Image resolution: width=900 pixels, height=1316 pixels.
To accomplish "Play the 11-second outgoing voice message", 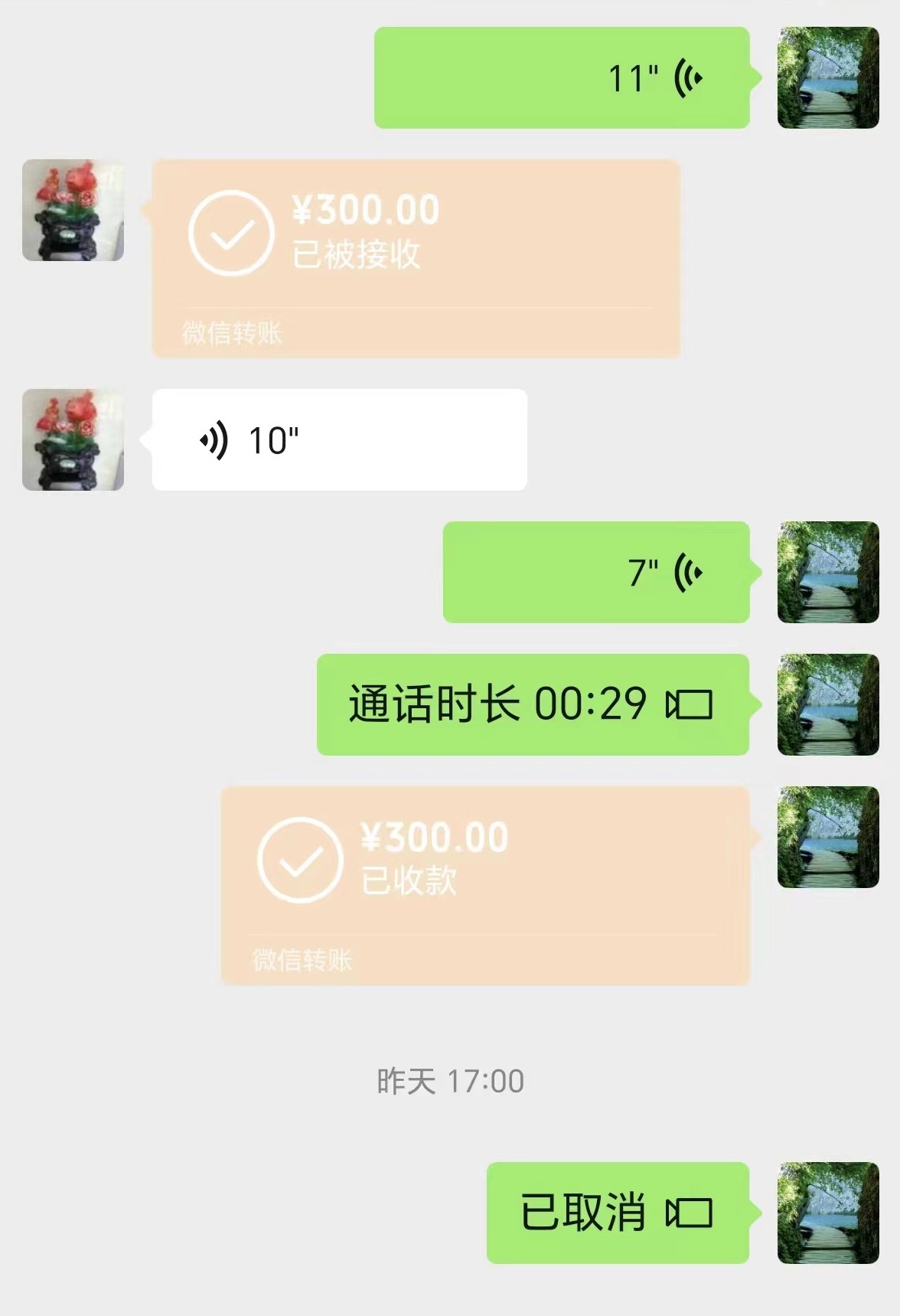I will tap(559, 77).
